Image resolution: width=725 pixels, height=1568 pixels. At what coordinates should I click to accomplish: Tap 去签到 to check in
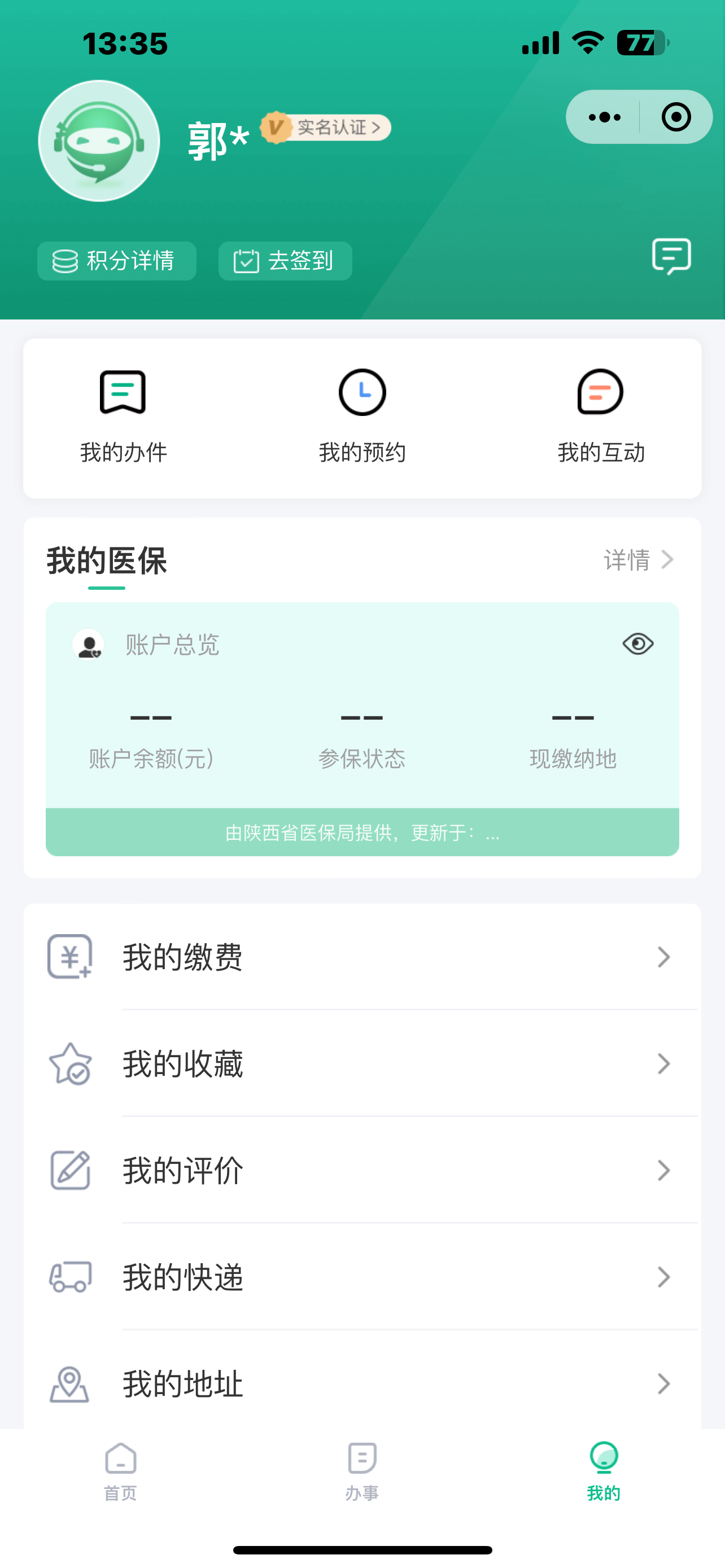tap(285, 261)
